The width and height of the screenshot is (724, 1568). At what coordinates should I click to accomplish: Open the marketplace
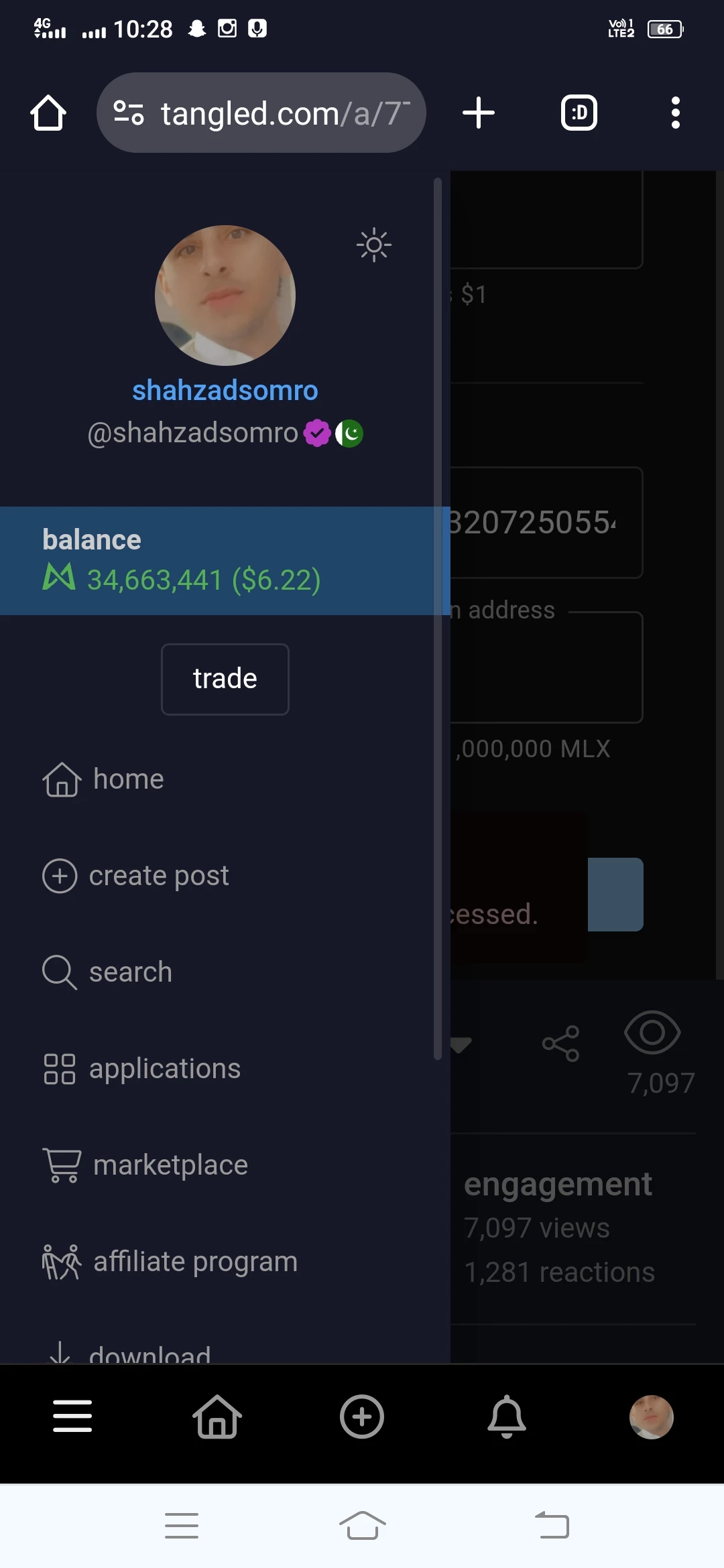click(145, 1165)
